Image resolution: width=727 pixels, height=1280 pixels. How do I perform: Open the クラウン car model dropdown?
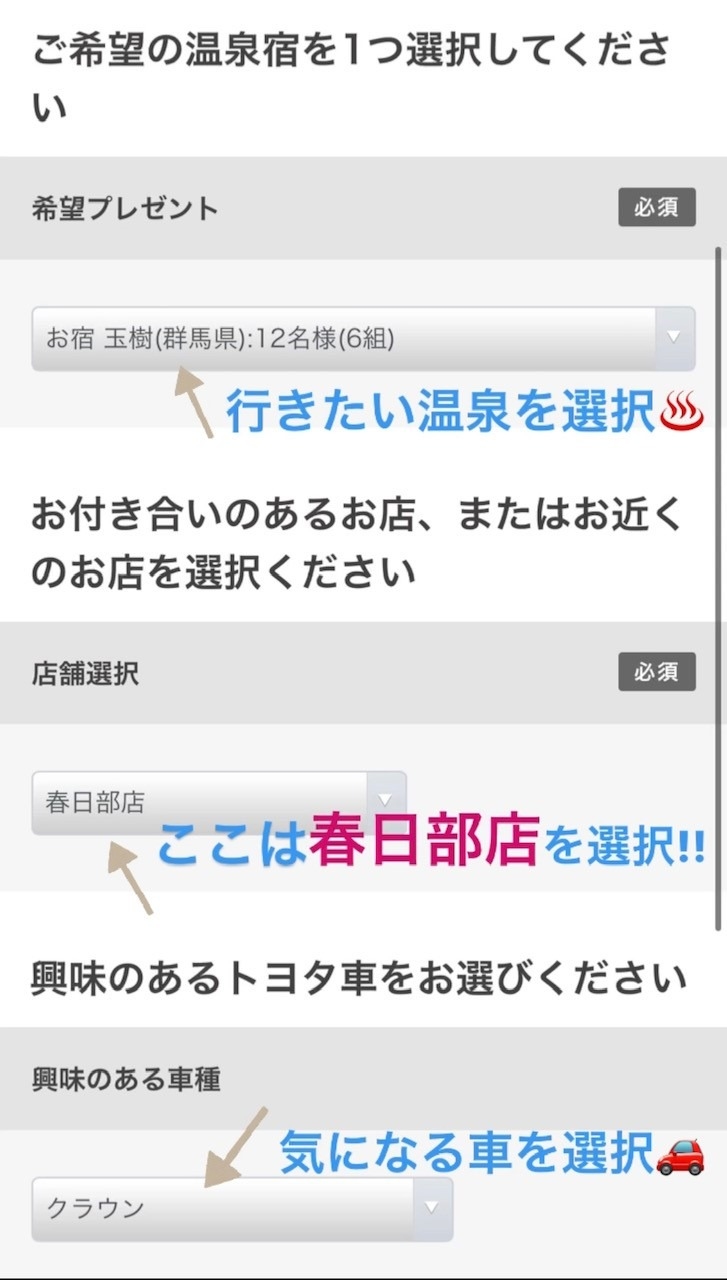click(242, 1208)
